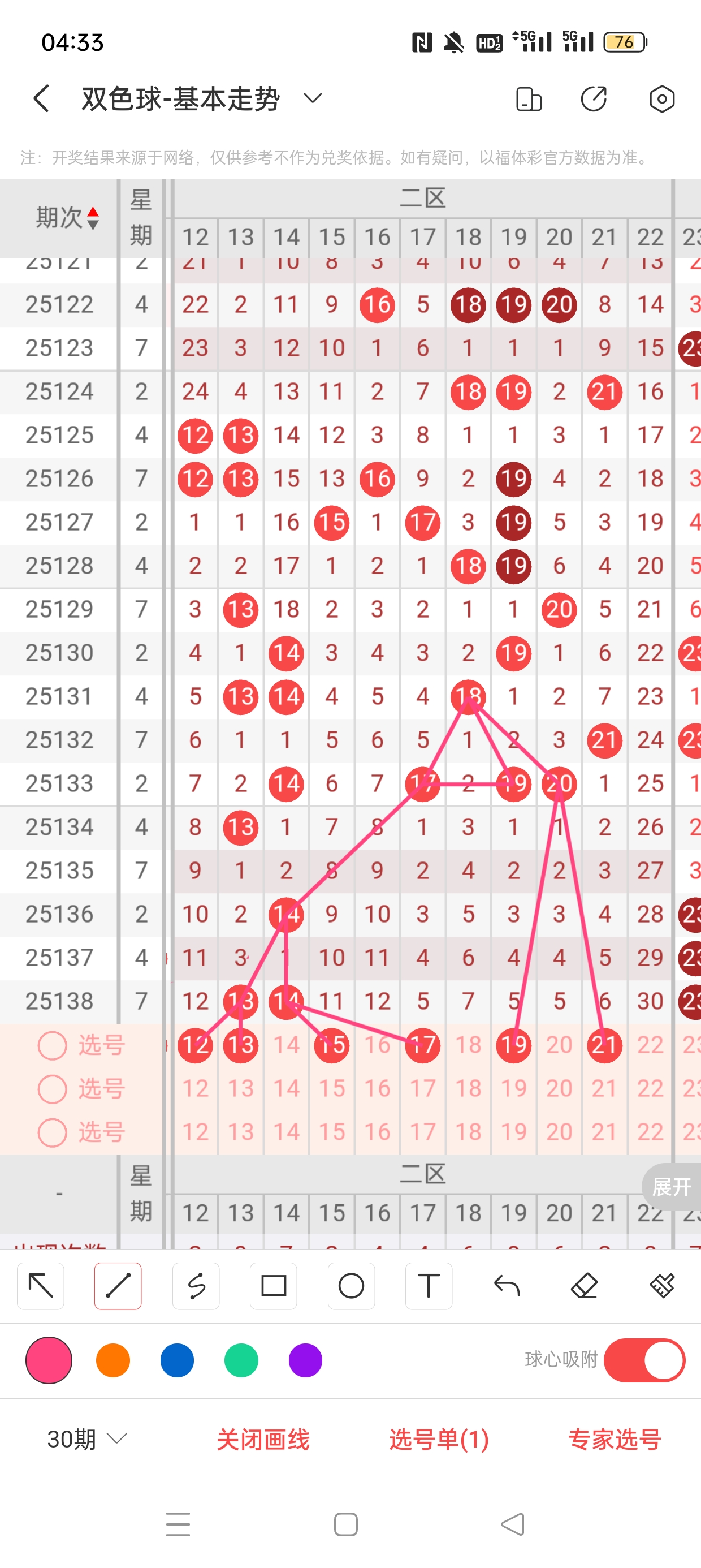Select the arrow drawing tool
The height and width of the screenshot is (1568, 701).
pos(41,1286)
